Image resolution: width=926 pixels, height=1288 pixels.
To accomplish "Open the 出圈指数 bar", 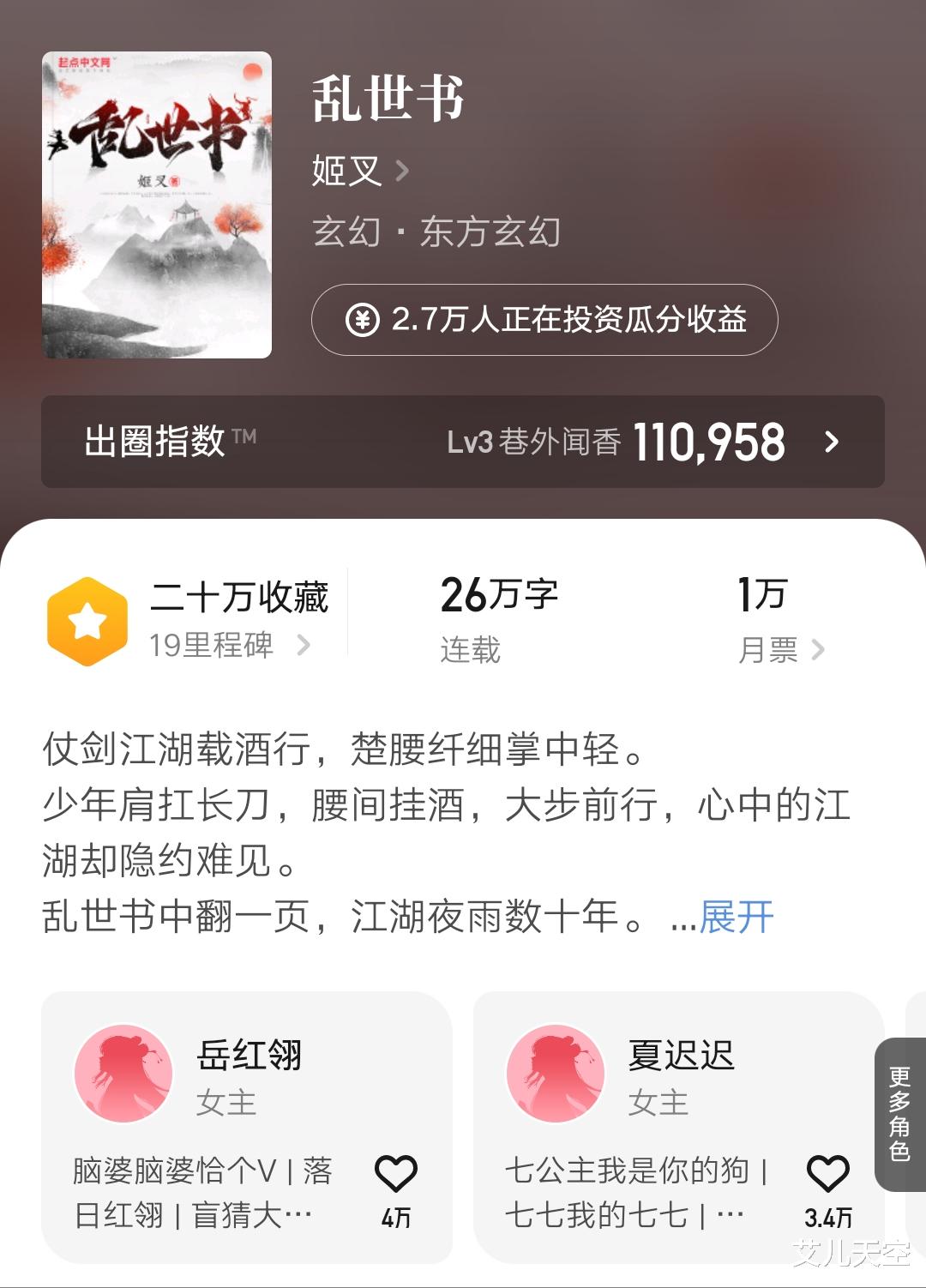I will pos(463,442).
